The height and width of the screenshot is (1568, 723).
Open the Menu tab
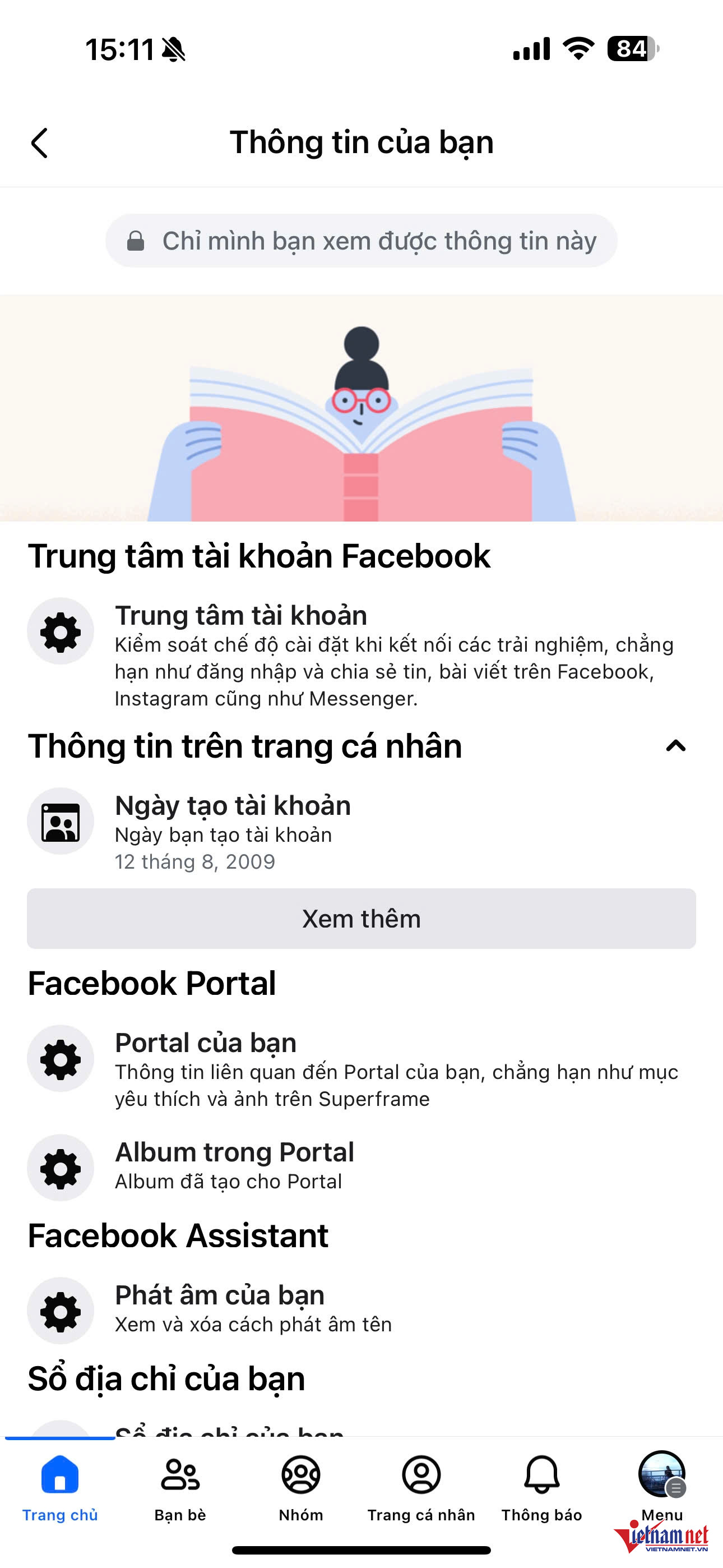pos(661,1479)
